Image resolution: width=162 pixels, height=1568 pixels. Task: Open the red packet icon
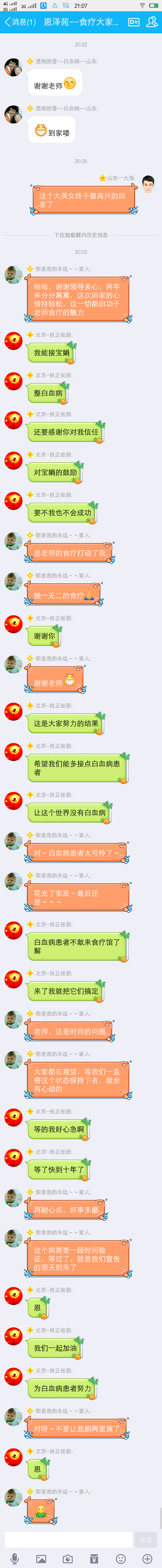coord(94,1558)
